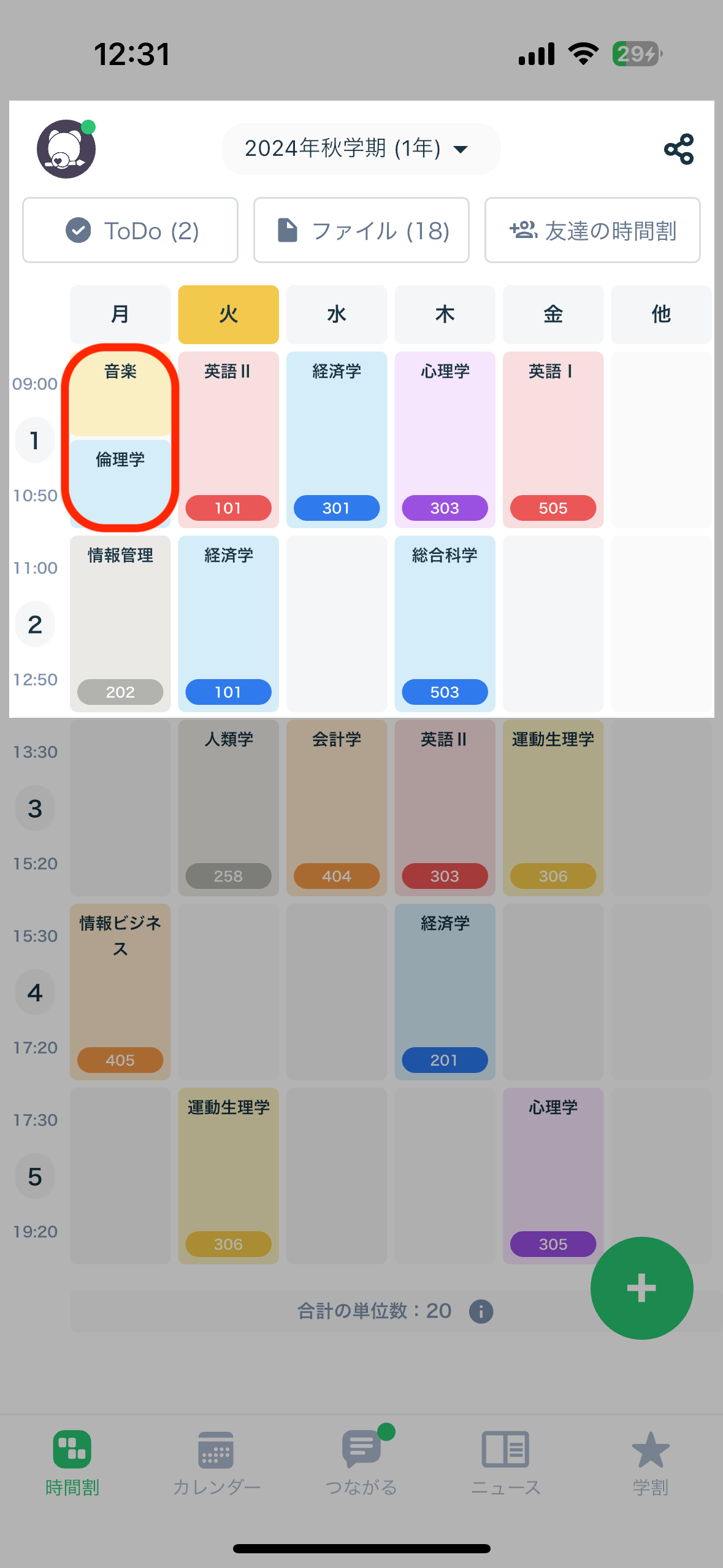Open ファイル (18)
The image size is (723, 1568).
pyautogui.click(x=361, y=230)
